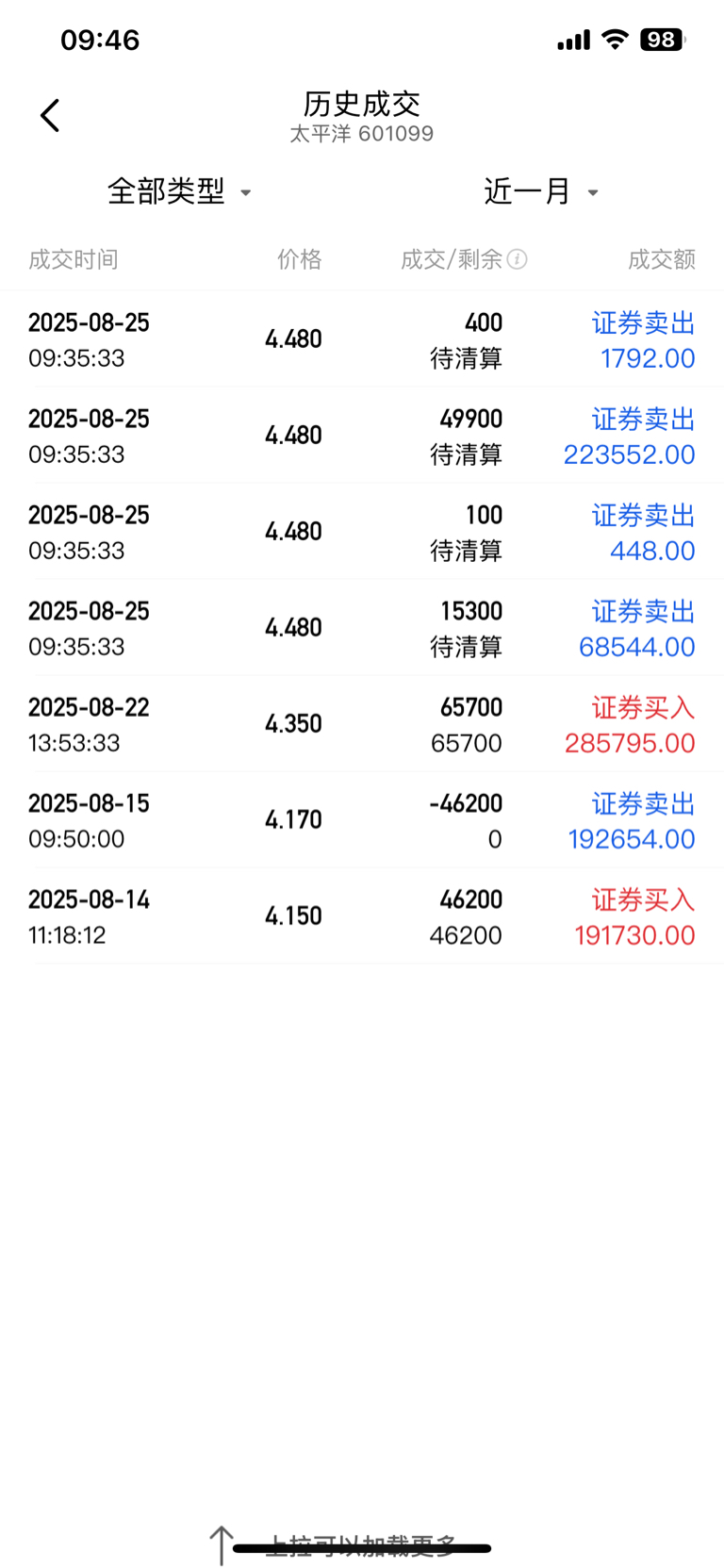Open the 证券卖出 record with amount 68544.00

point(362,628)
